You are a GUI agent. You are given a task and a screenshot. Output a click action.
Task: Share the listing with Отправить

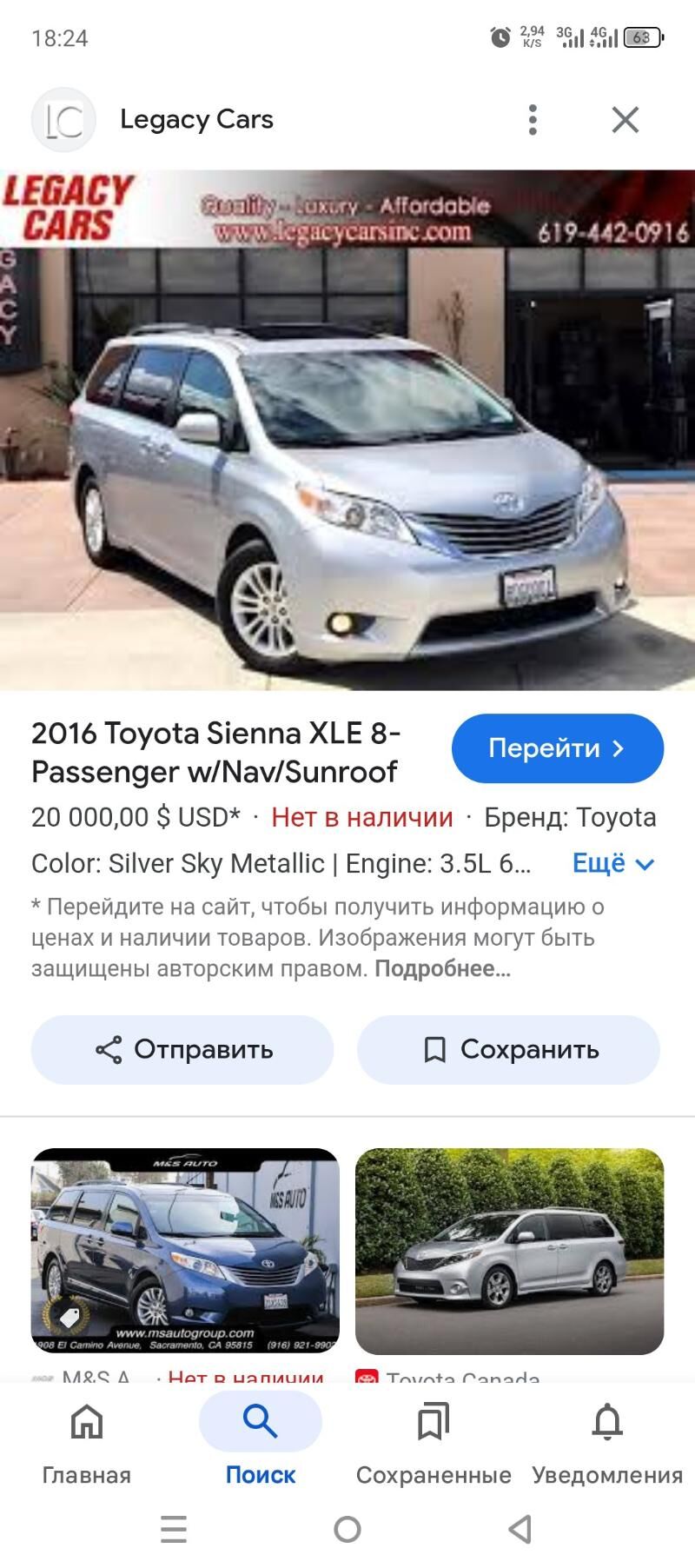tap(182, 1049)
